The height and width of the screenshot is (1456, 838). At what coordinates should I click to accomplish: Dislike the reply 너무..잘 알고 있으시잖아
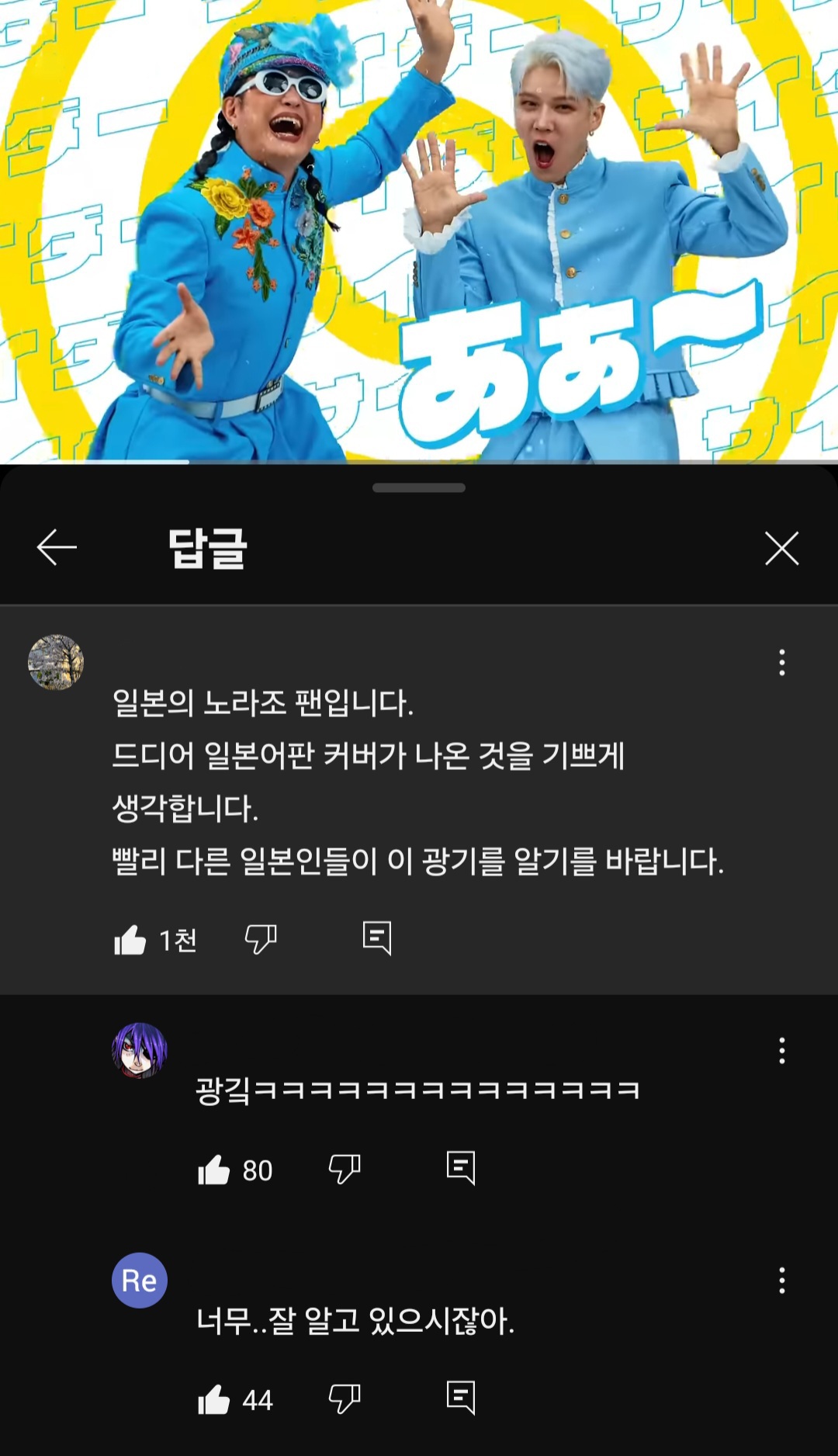pyautogui.click(x=345, y=1399)
